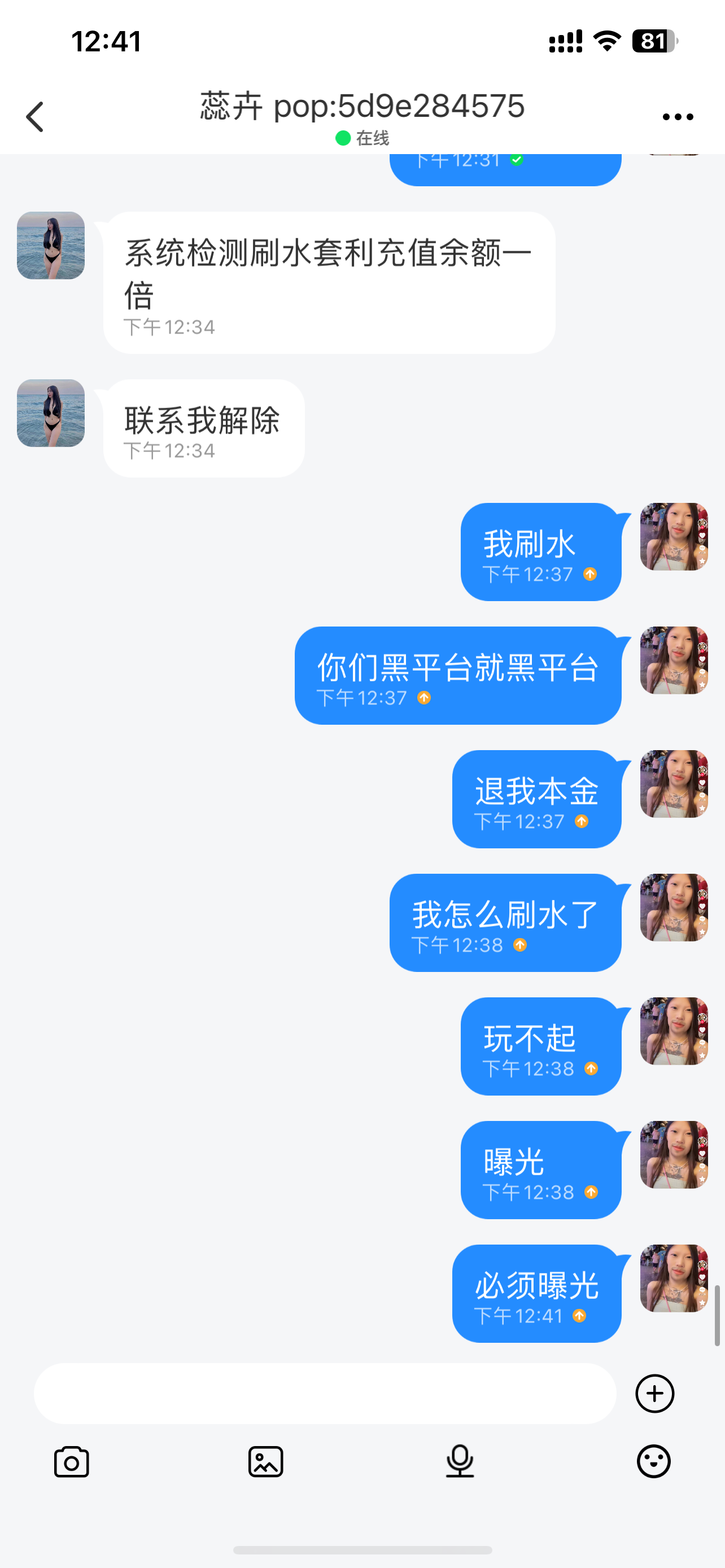Image resolution: width=725 pixels, height=1568 pixels.
Task: Start a voice message with the microphone
Action: tap(460, 1462)
